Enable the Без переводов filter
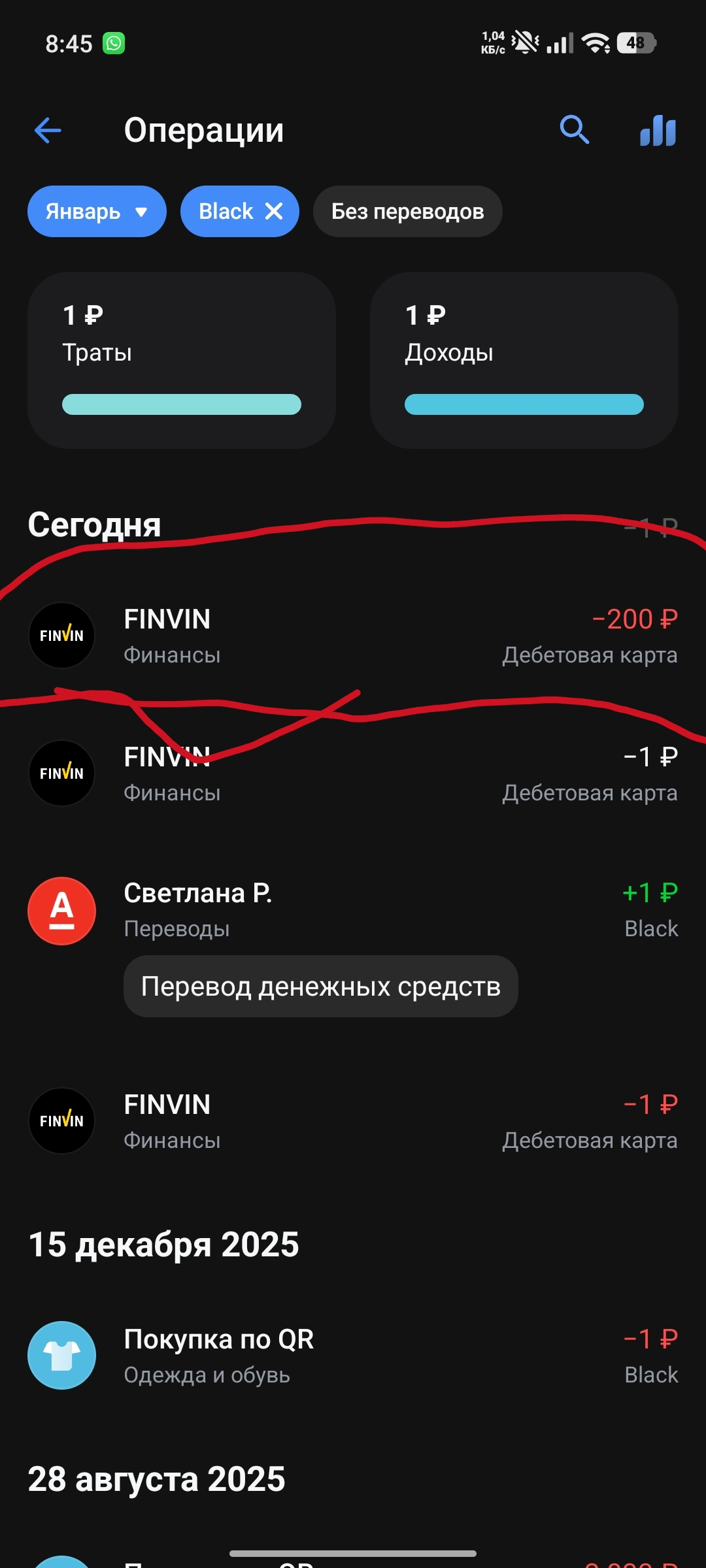 point(407,212)
